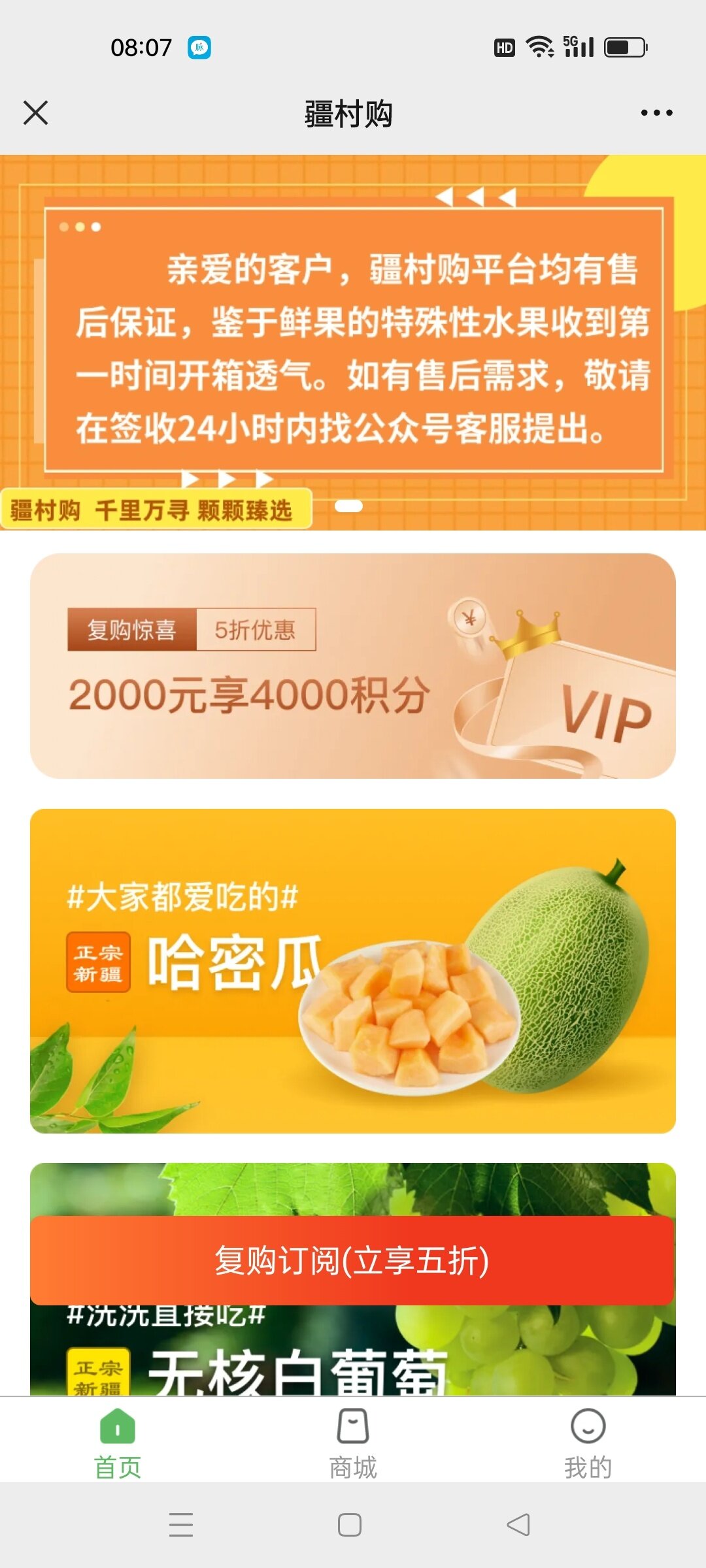Open the 哈密瓜 product banner
This screenshot has width=706, height=1568.
point(353,971)
